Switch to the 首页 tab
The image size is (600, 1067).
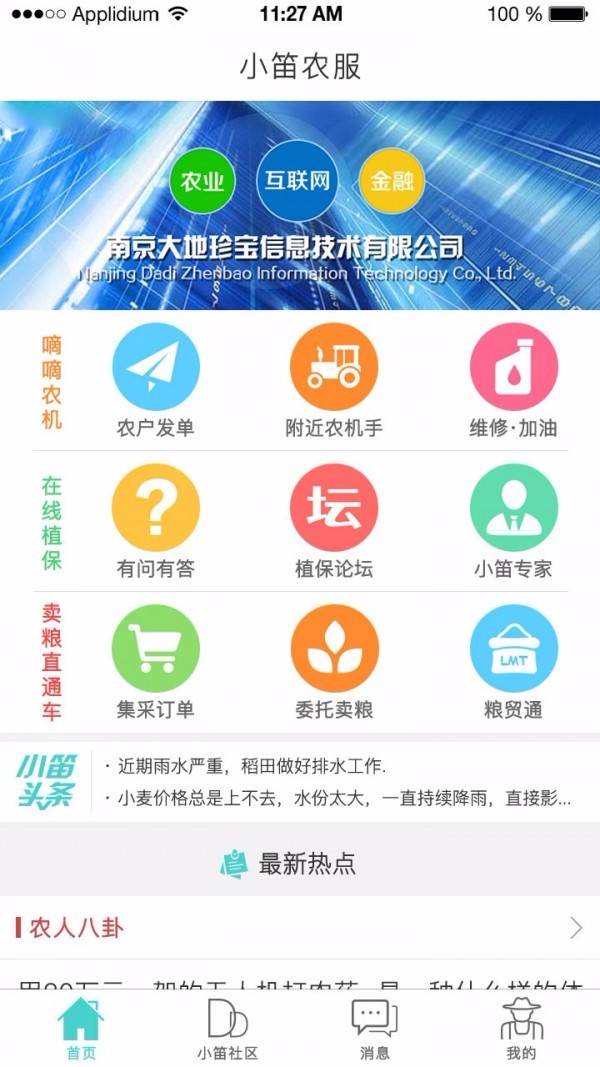tap(81, 1028)
